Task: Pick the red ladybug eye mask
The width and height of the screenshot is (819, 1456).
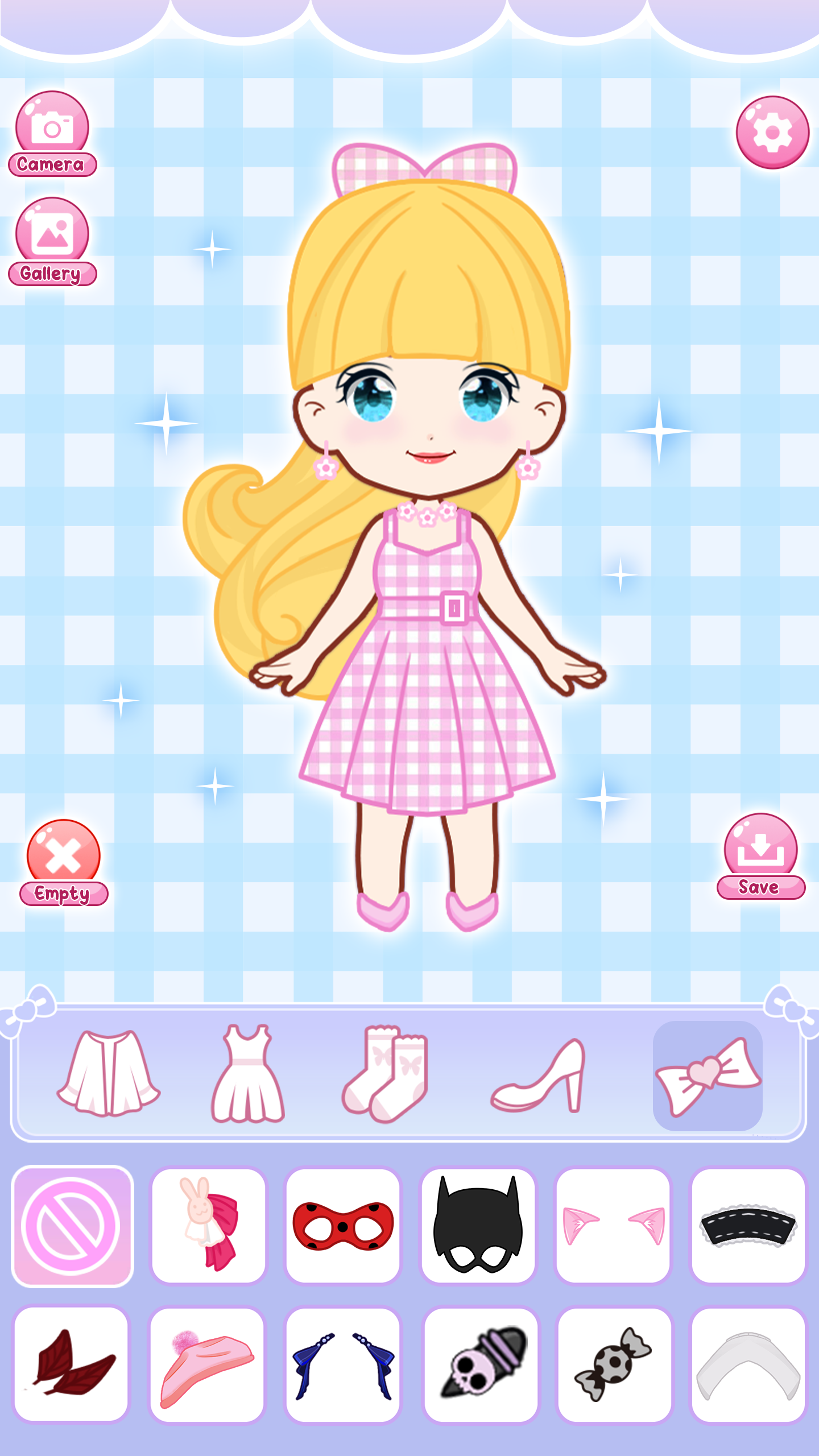Action: (x=343, y=1227)
